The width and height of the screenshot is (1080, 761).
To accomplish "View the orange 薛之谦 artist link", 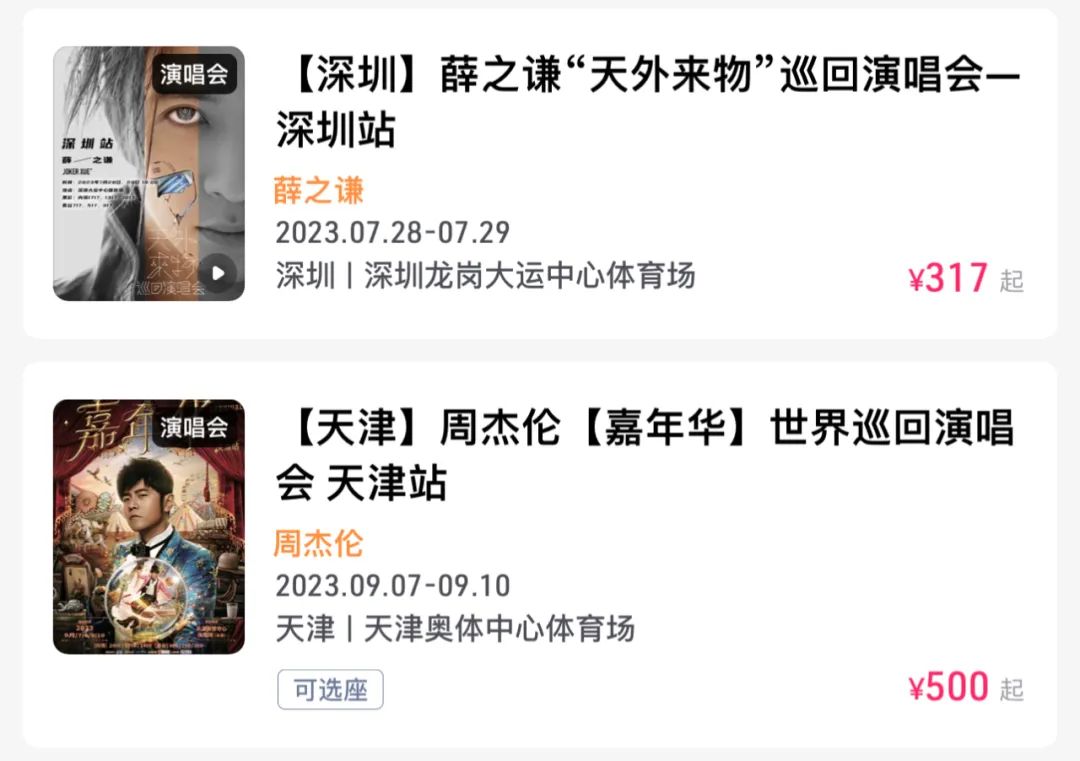I will pos(319,190).
